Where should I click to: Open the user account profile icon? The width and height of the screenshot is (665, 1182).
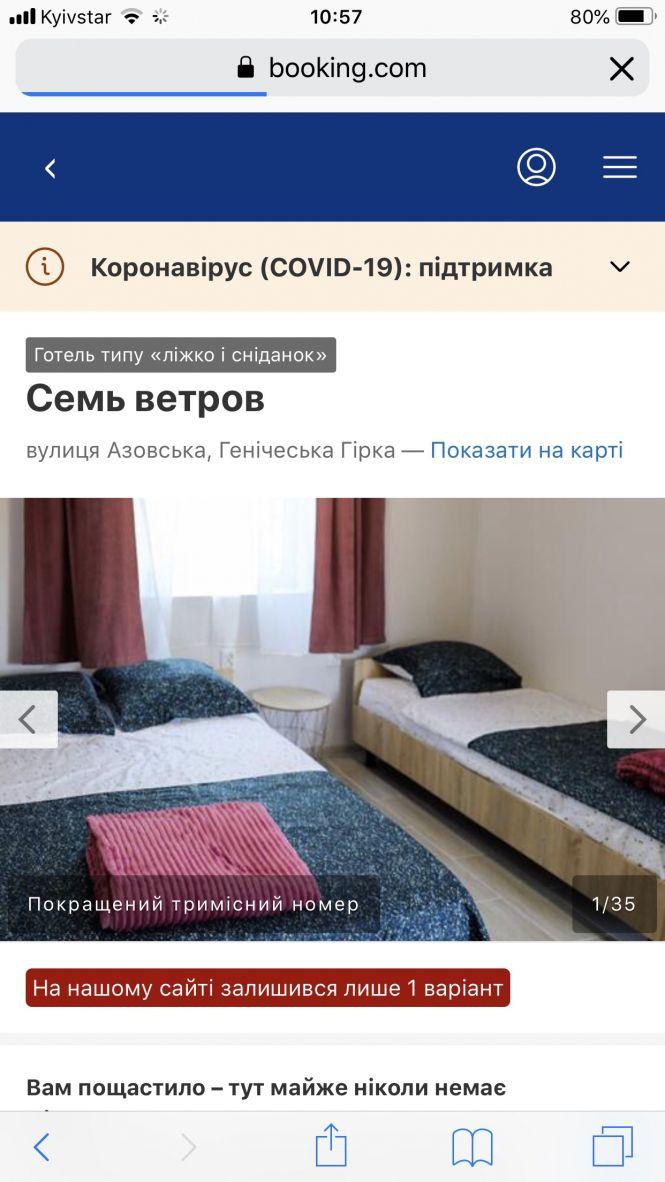tap(536, 167)
